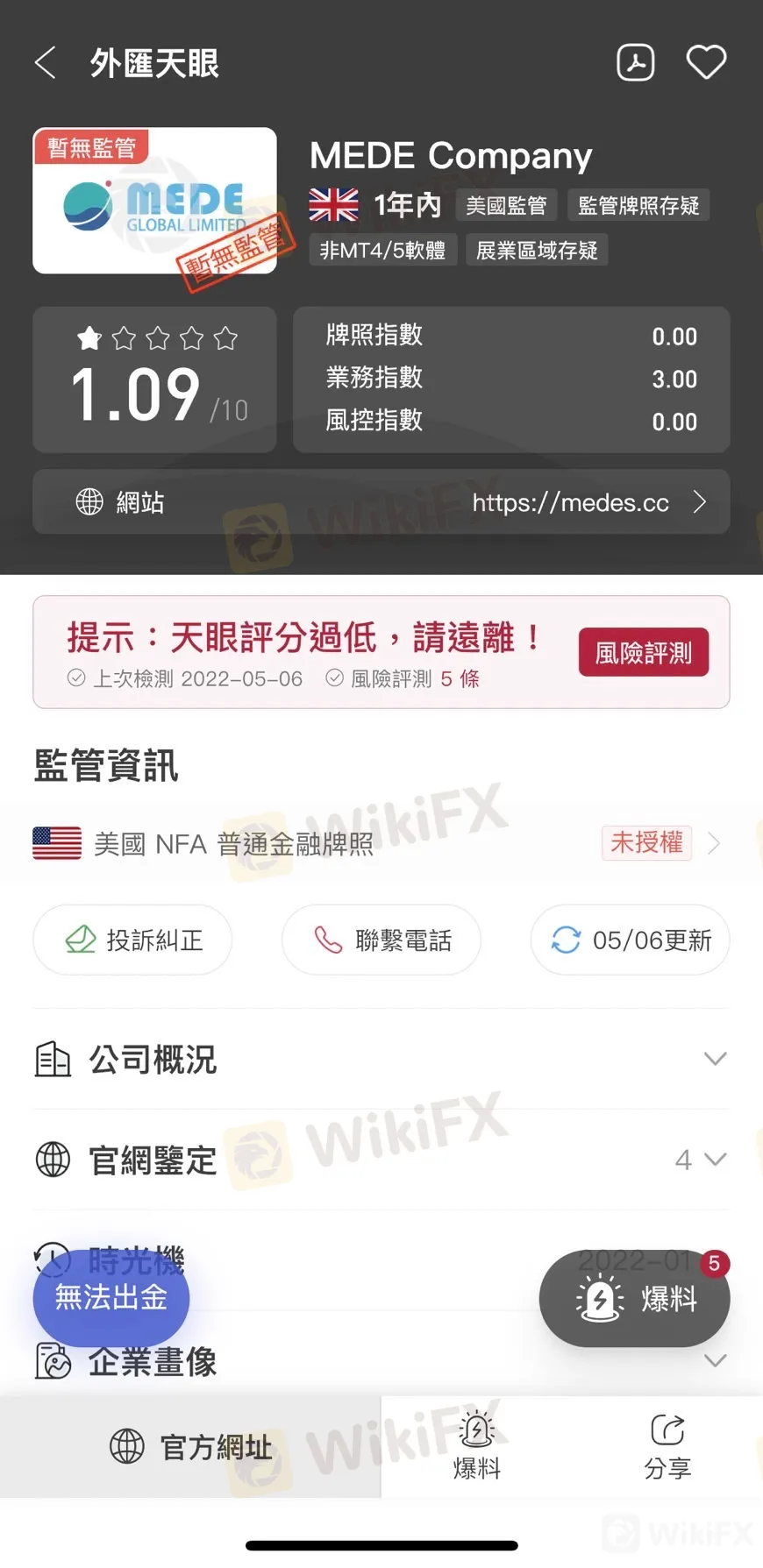763x1568 pixels.
Task: Favorite MEDE Company with the heart icon
Action: 706,63
